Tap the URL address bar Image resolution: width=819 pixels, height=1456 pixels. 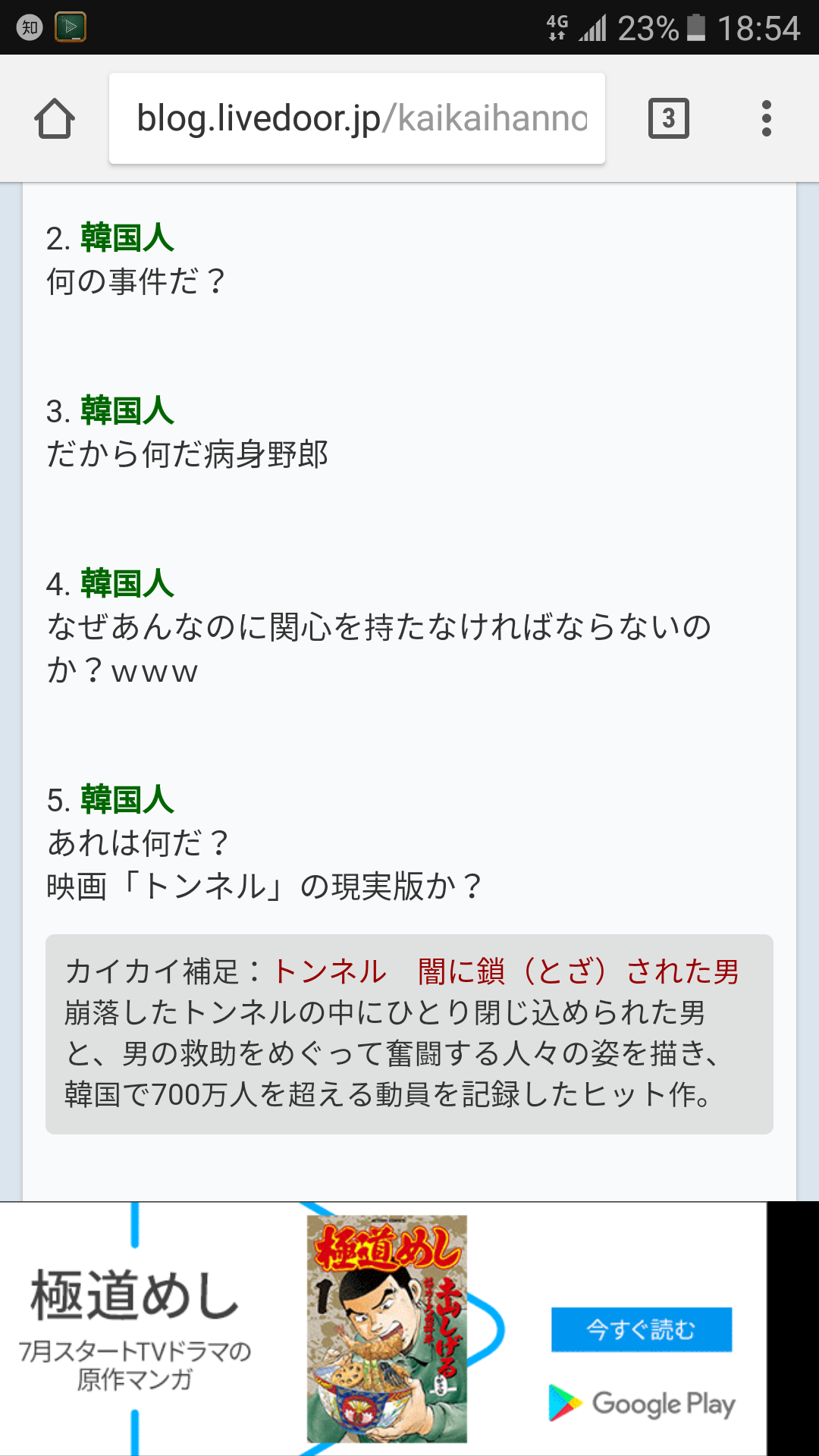click(x=357, y=118)
